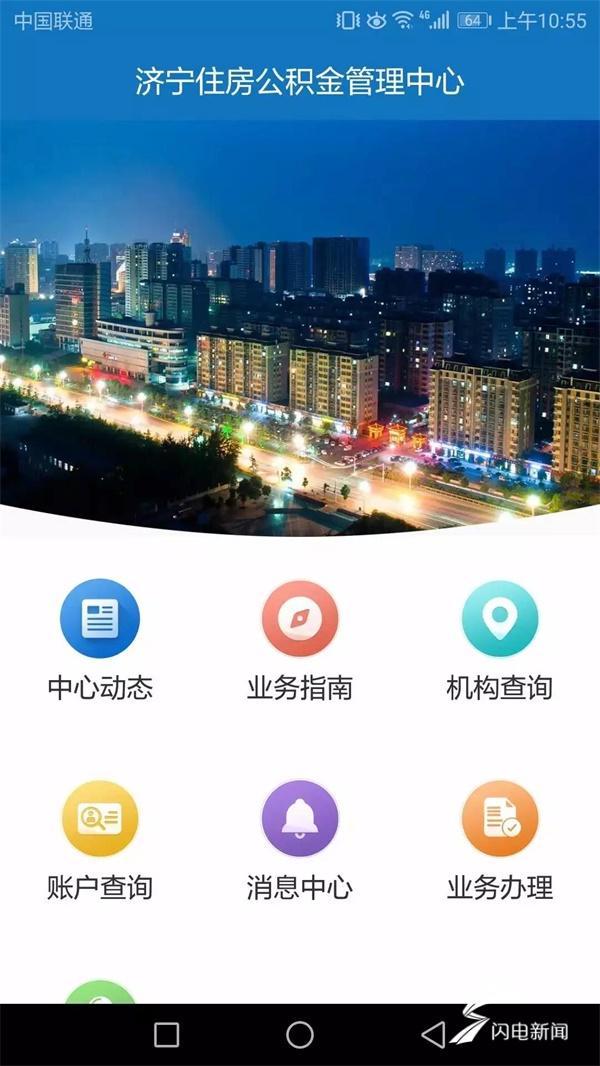The image size is (600, 1066).
Task: Open 账户查询 account inquiry
Action: (100, 819)
